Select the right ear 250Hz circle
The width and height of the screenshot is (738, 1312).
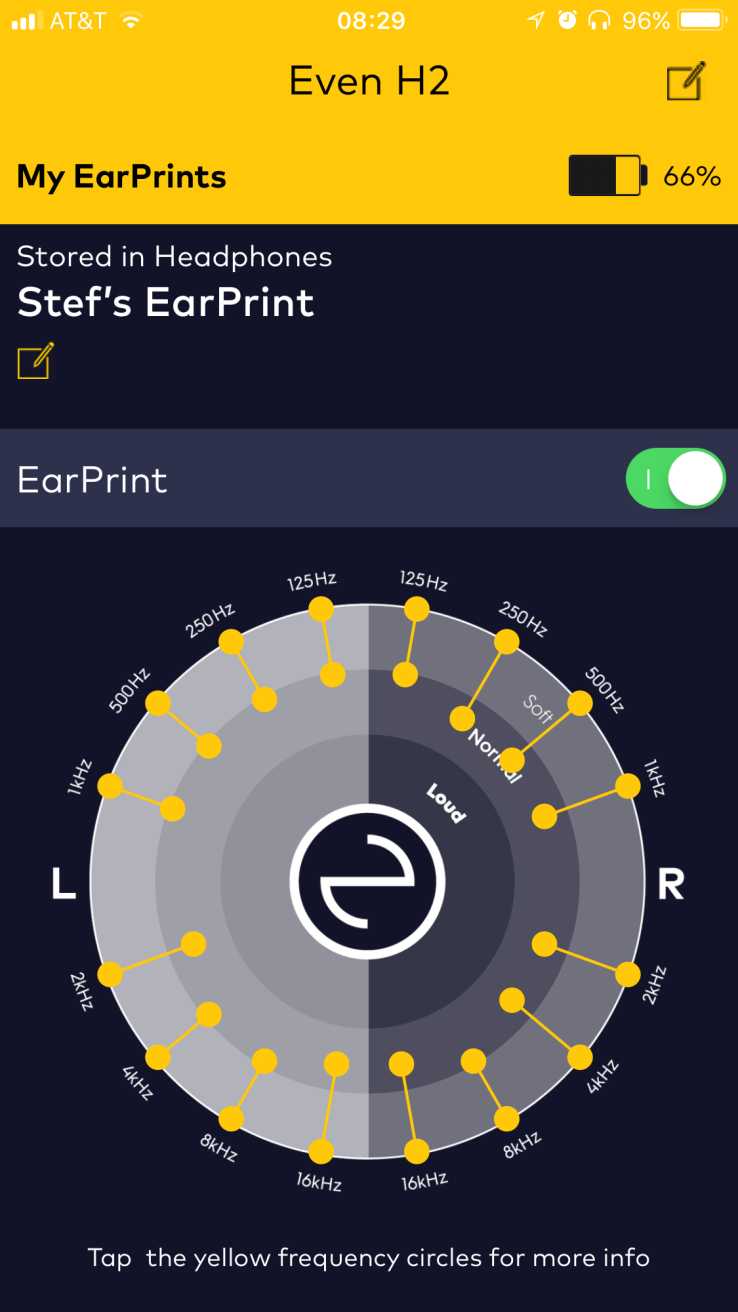tap(507, 642)
